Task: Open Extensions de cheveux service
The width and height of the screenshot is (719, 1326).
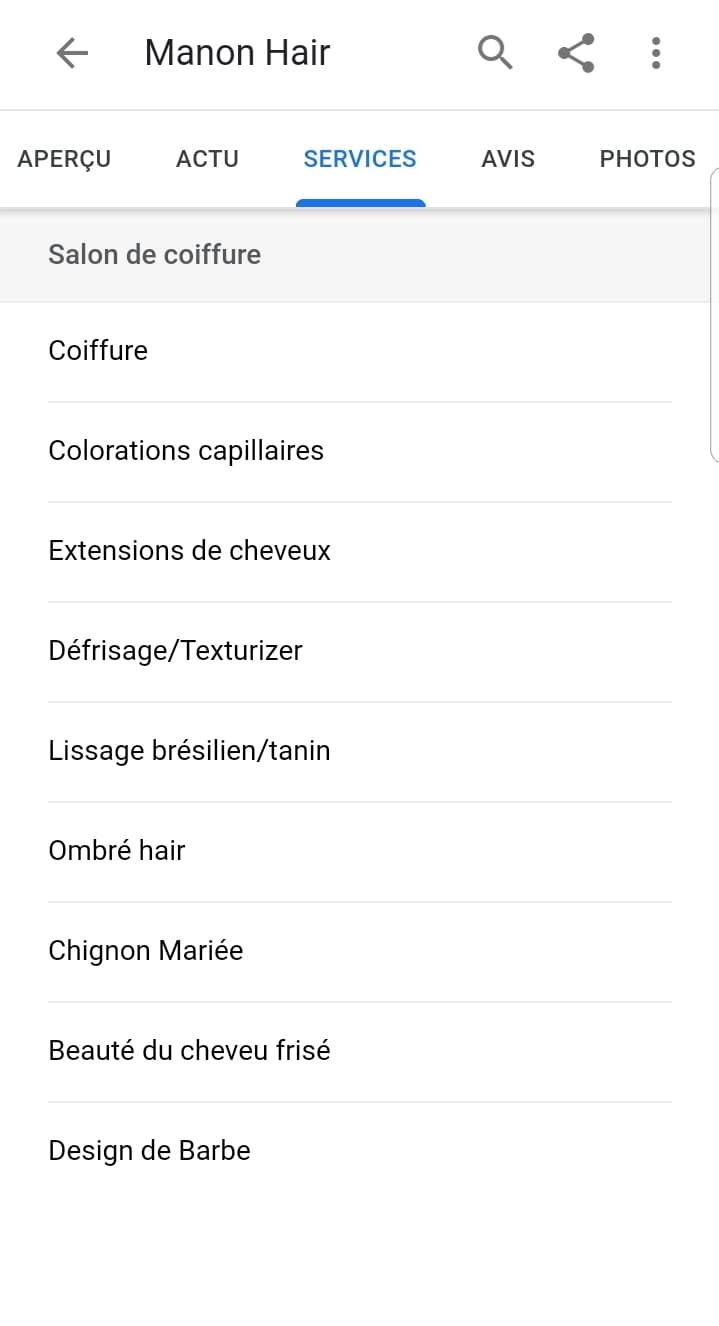Action: (360, 552)
